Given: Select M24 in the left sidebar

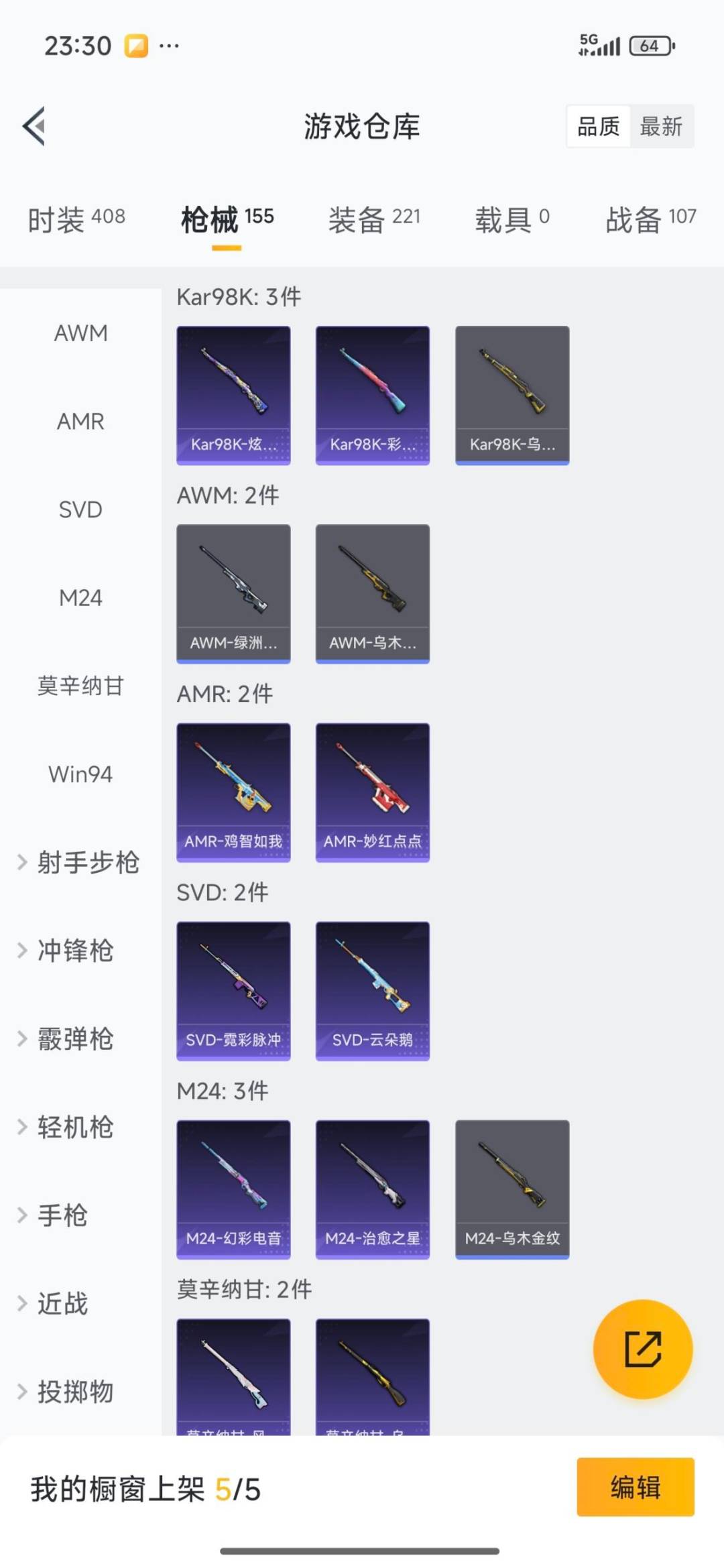Looking at the screenshot, I should pos(80,598).
